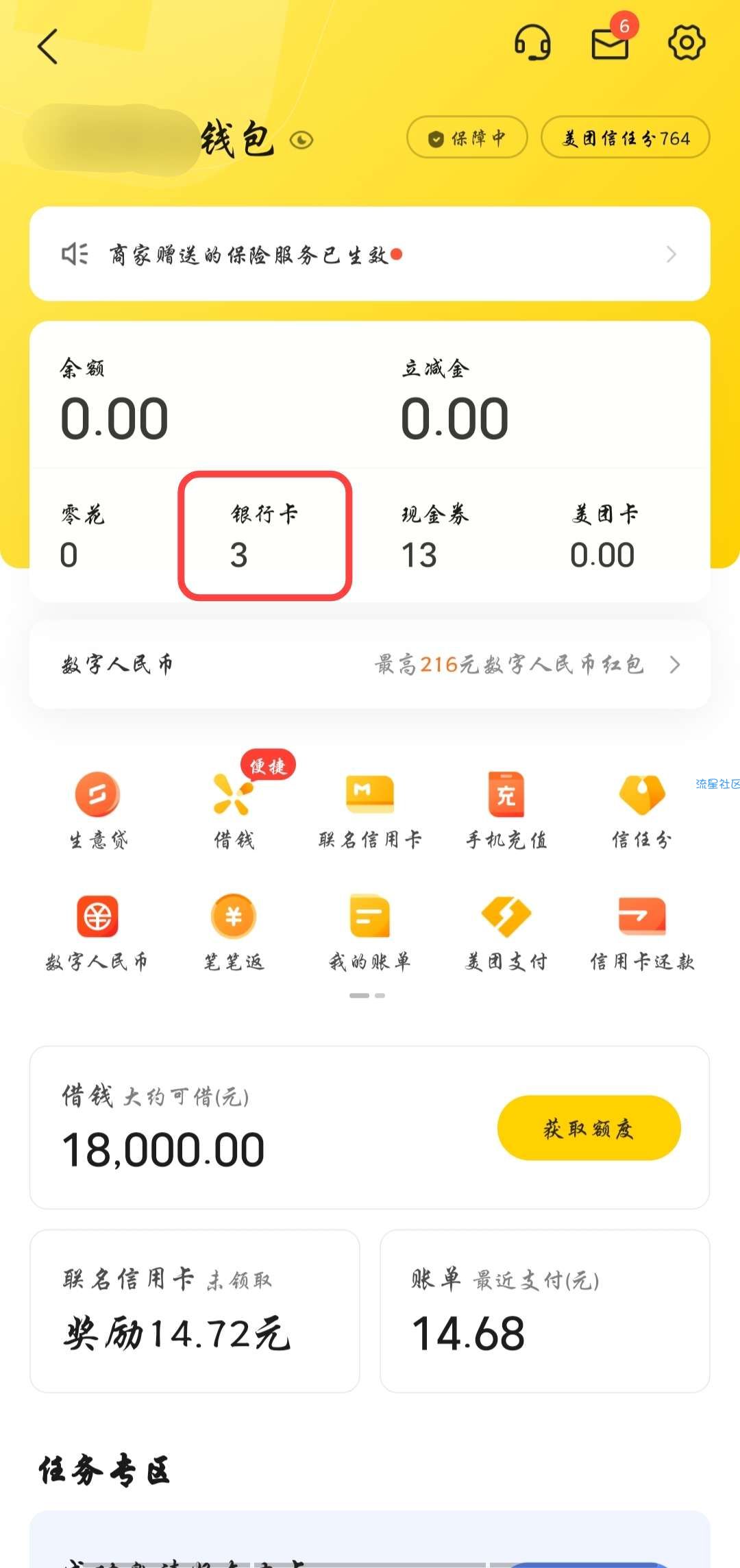The width and height of the screenshot is (740, 1568).
Task: Go back using the top-left arrow
Action: tap(48, 47)
